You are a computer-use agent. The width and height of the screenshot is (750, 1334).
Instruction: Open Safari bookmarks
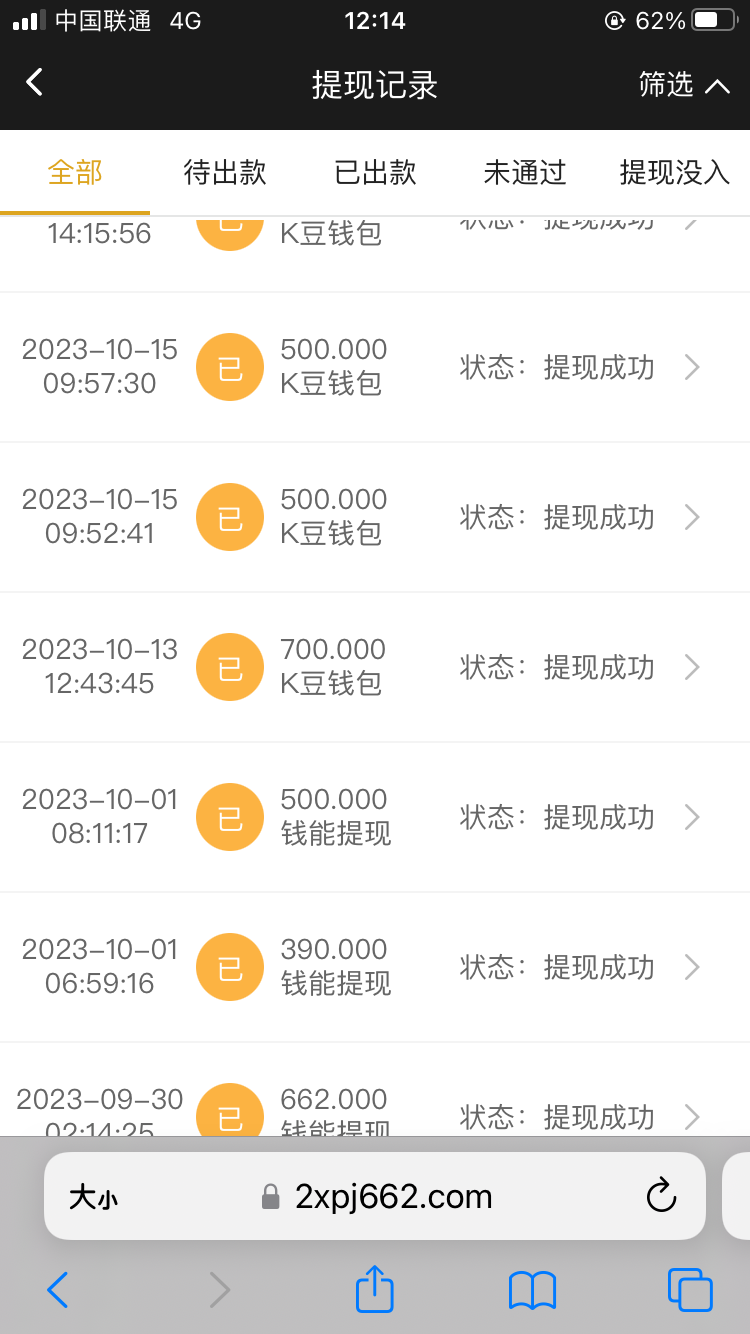click(x=532, y=1290)
